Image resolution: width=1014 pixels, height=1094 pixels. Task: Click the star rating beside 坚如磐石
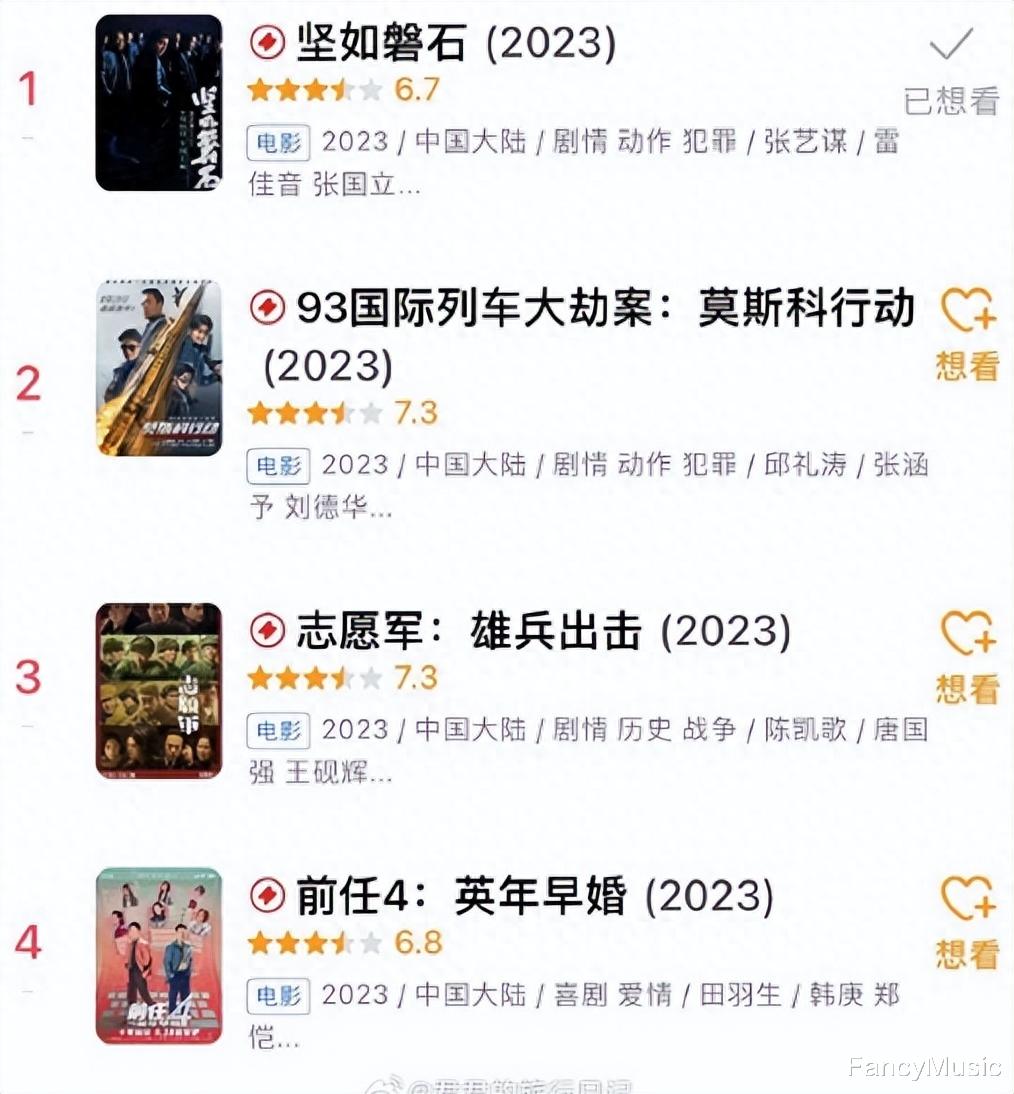[310, 90]
